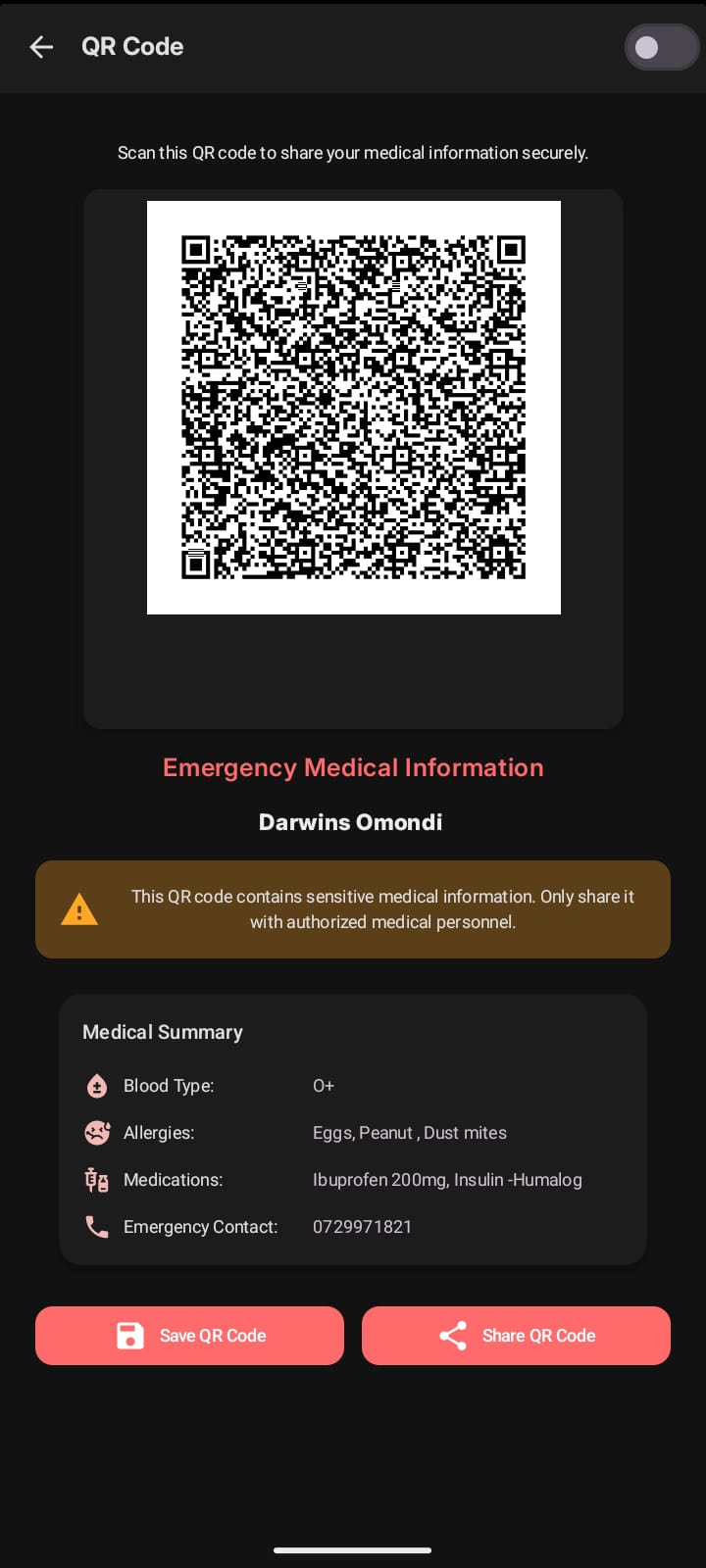Image resolution: width=706 pixels, height=1568 pixels.
Task: Save the QR code
Action: click(x=190, y=1336)
